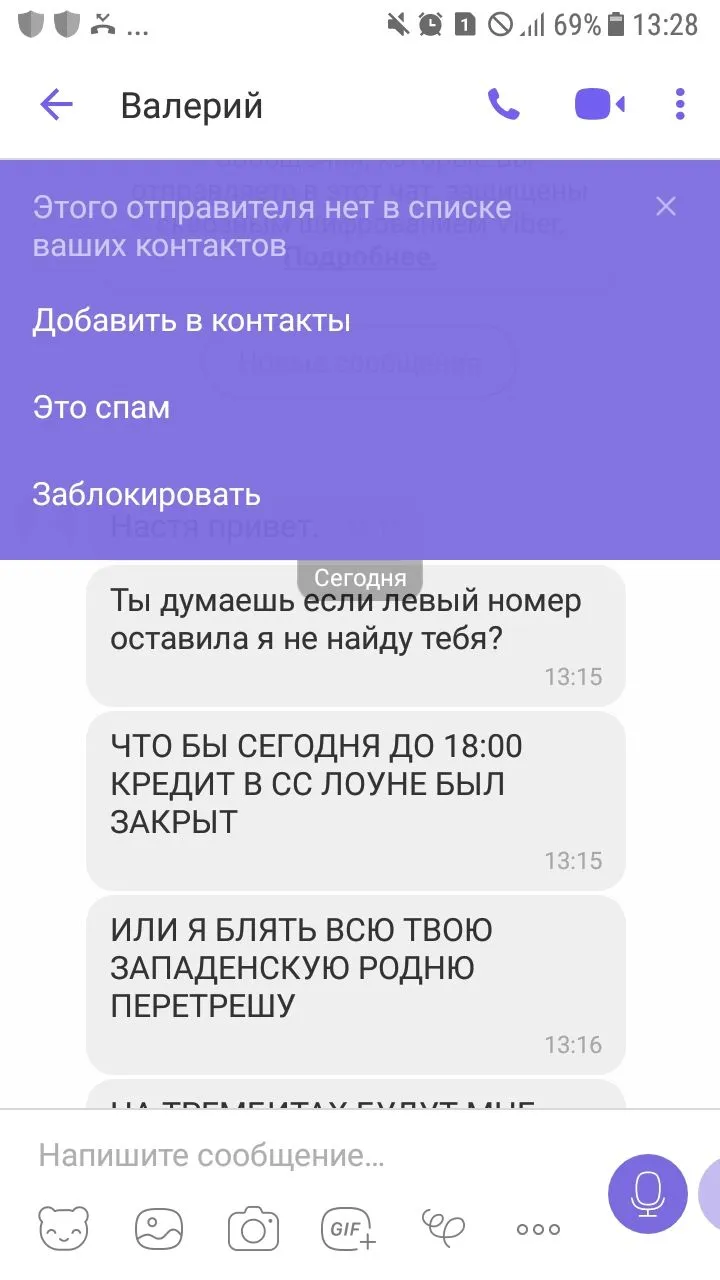Dismiss the unknown sender banner

point(665,207)
